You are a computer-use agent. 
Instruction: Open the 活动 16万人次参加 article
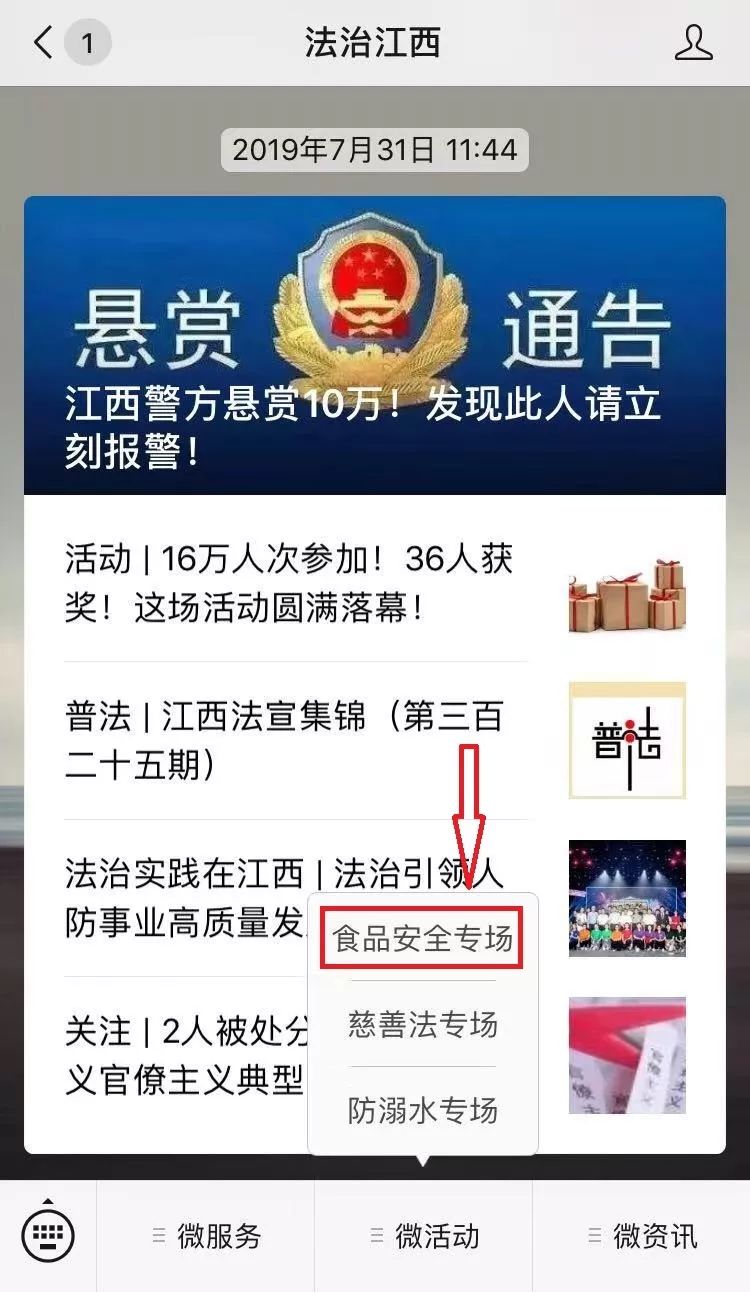coord(290,584)
